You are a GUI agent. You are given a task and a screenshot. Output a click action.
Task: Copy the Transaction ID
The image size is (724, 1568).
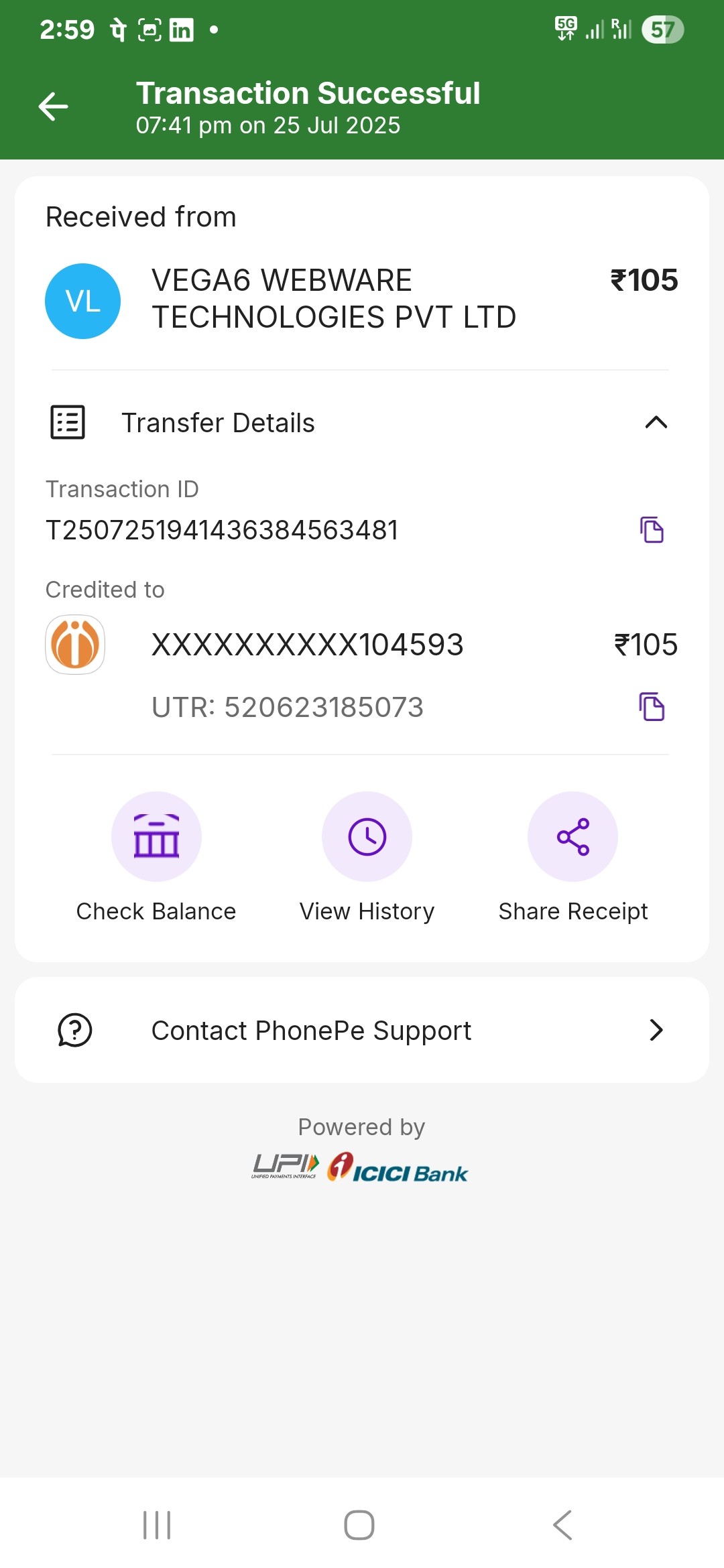coord(652,530)
